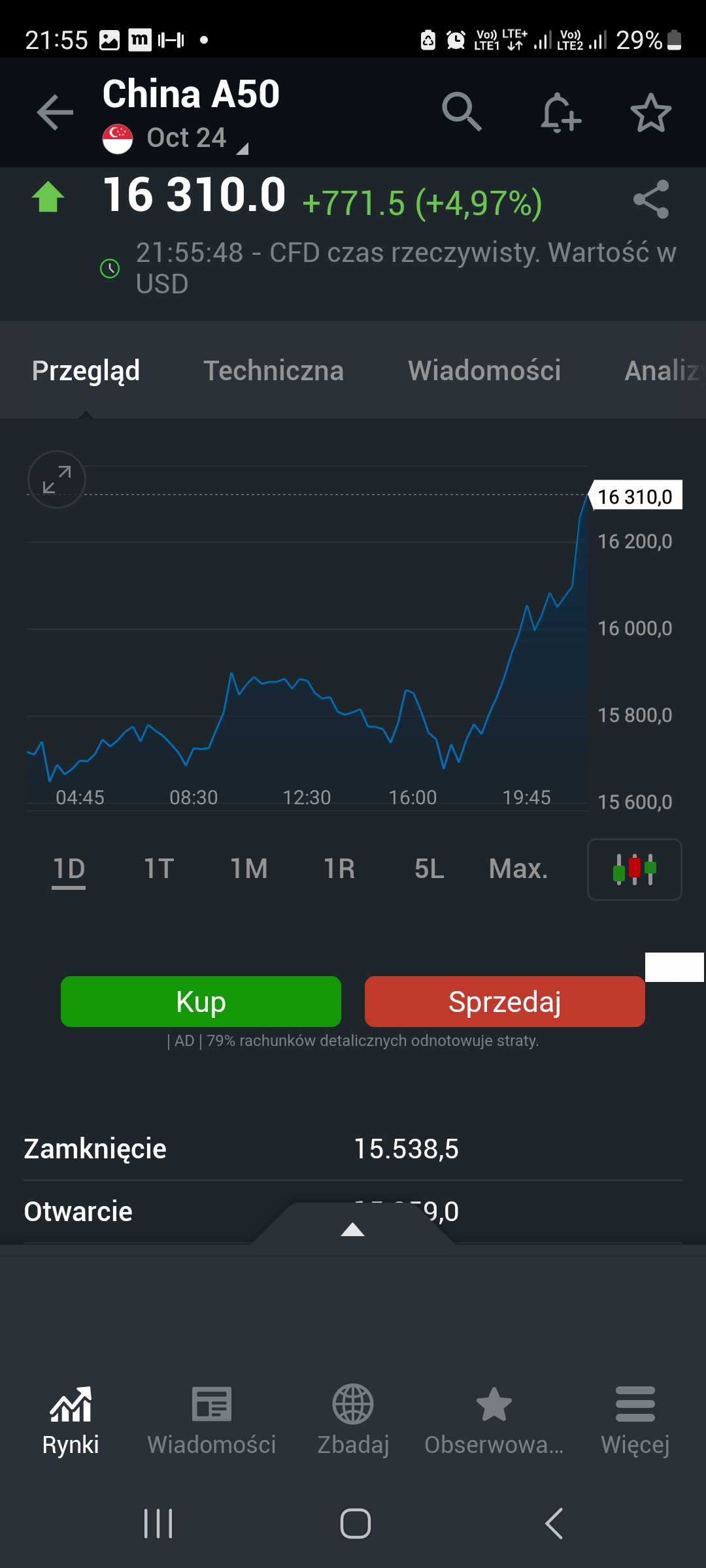Open the Oct 24 contract dropdown

pos(196,139)
